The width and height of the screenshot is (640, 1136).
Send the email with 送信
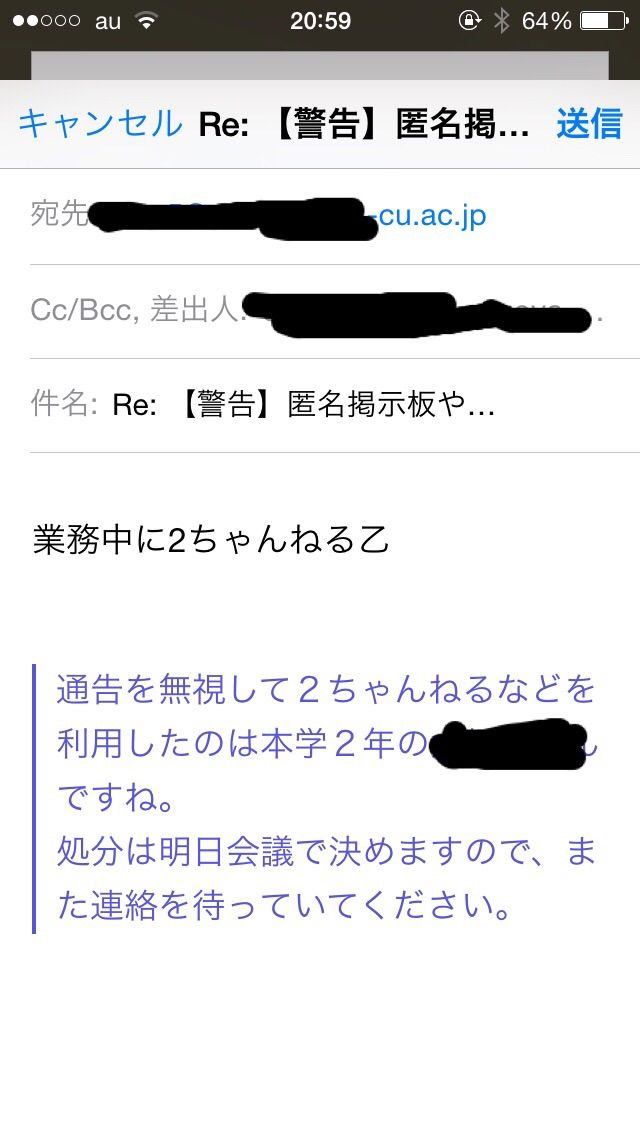click(x=589, y=123)
